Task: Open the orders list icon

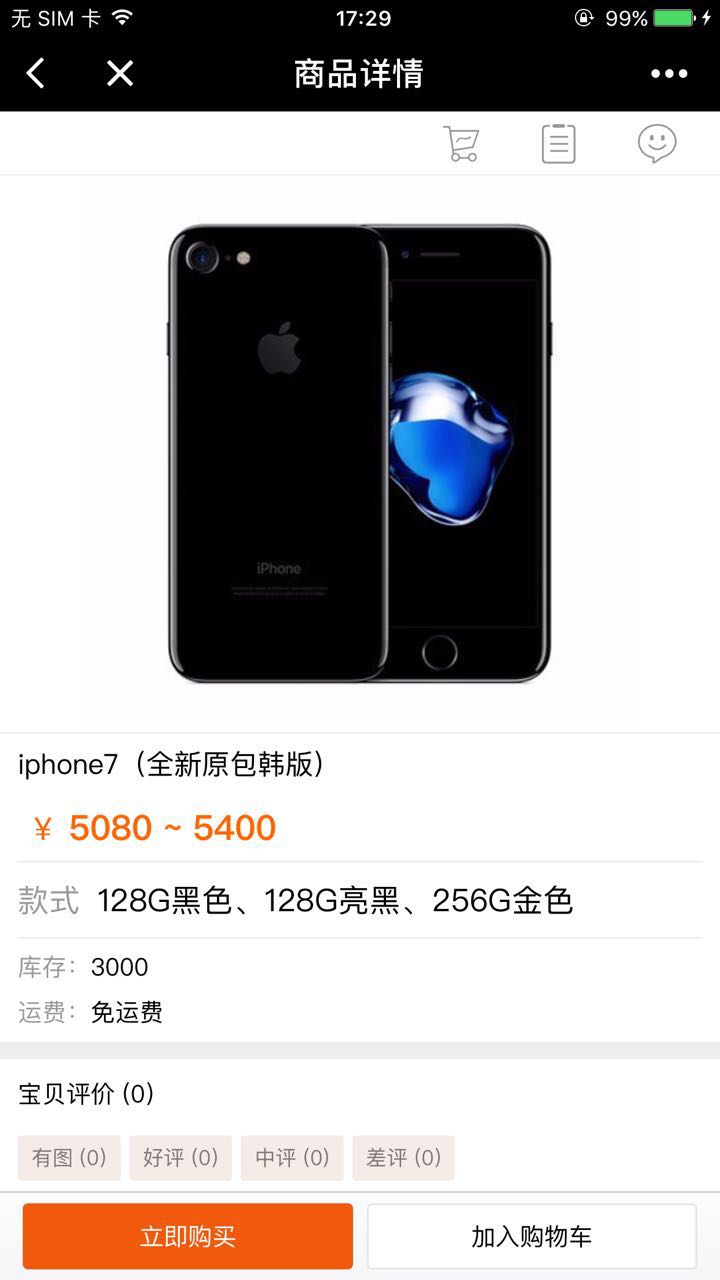Action: [x=558, y=144]
